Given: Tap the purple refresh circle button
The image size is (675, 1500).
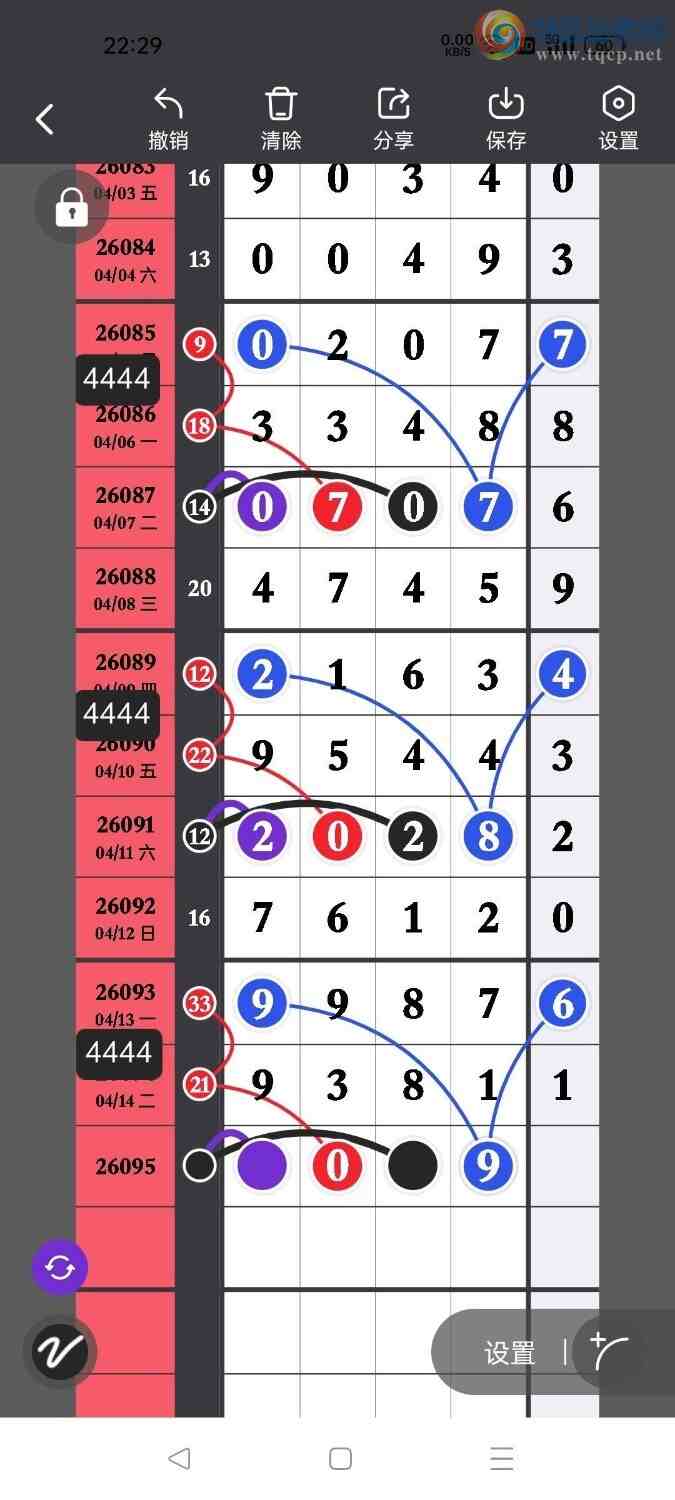Looking at the screenshot, I should tap(60, 1268).
